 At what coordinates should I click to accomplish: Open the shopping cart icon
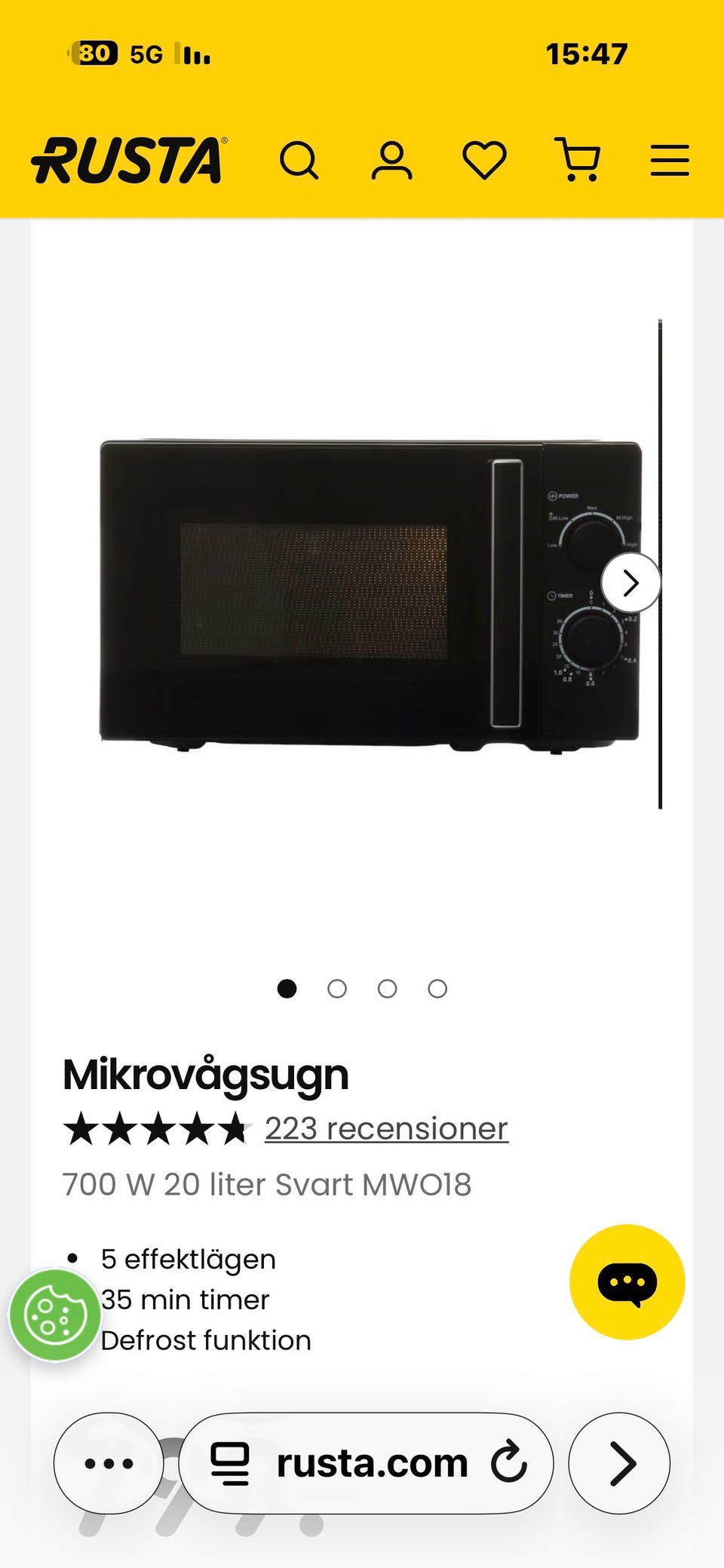click(x=578, y=160)
